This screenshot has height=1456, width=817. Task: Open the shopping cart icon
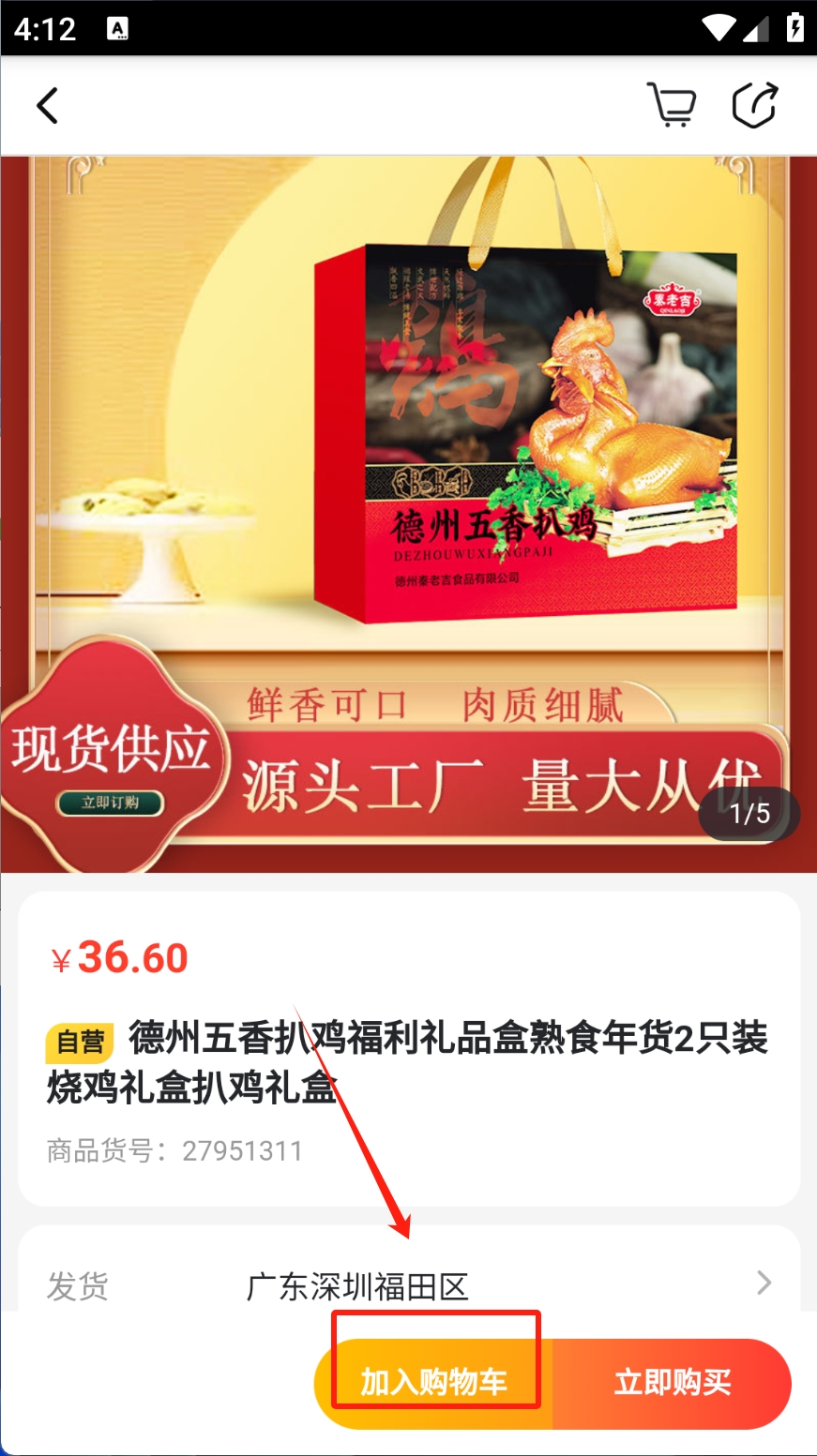[x=672, y=104]
